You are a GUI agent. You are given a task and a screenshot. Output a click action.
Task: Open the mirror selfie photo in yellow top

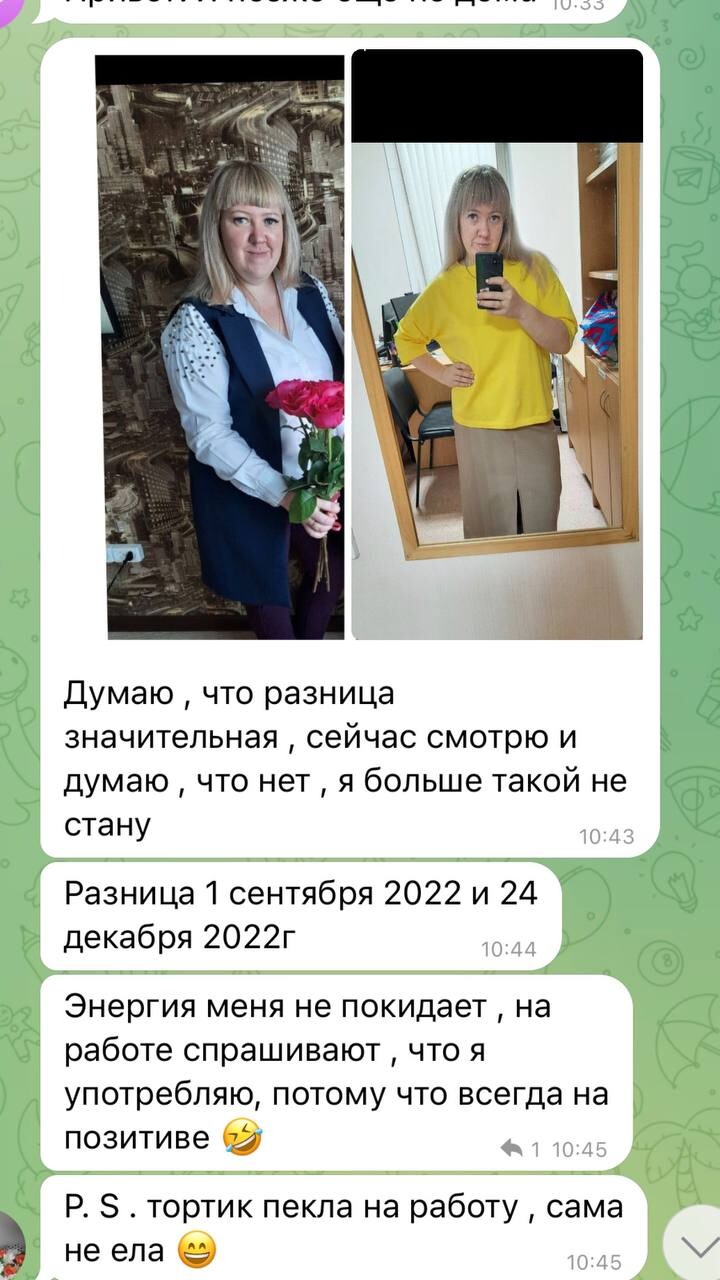[x=497, y=346]
